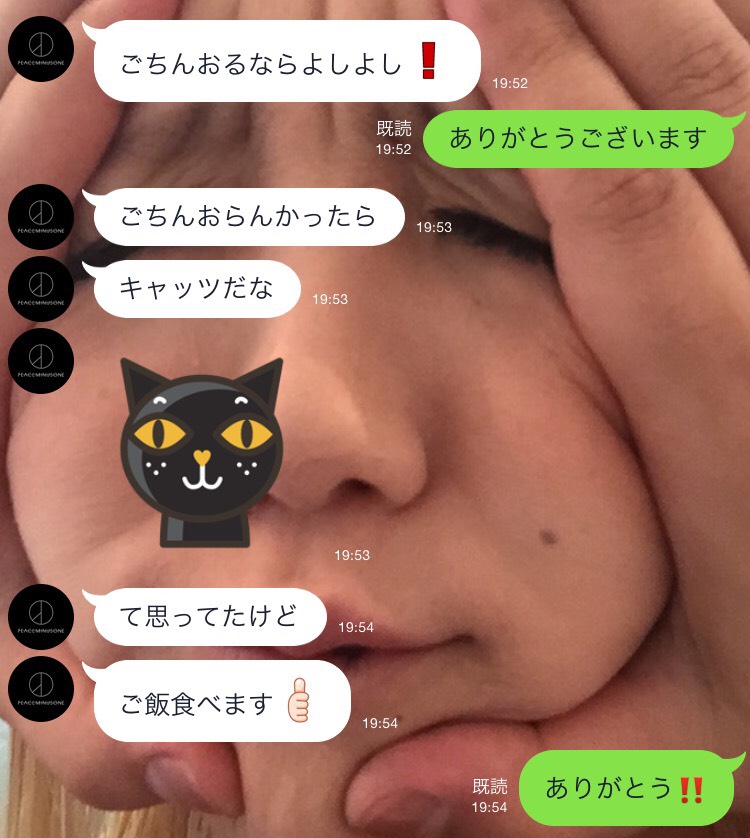750x838 pixels.
Task: Open sender's avatar beside ごちんおるならよしよし message
Action: [41, 49]
